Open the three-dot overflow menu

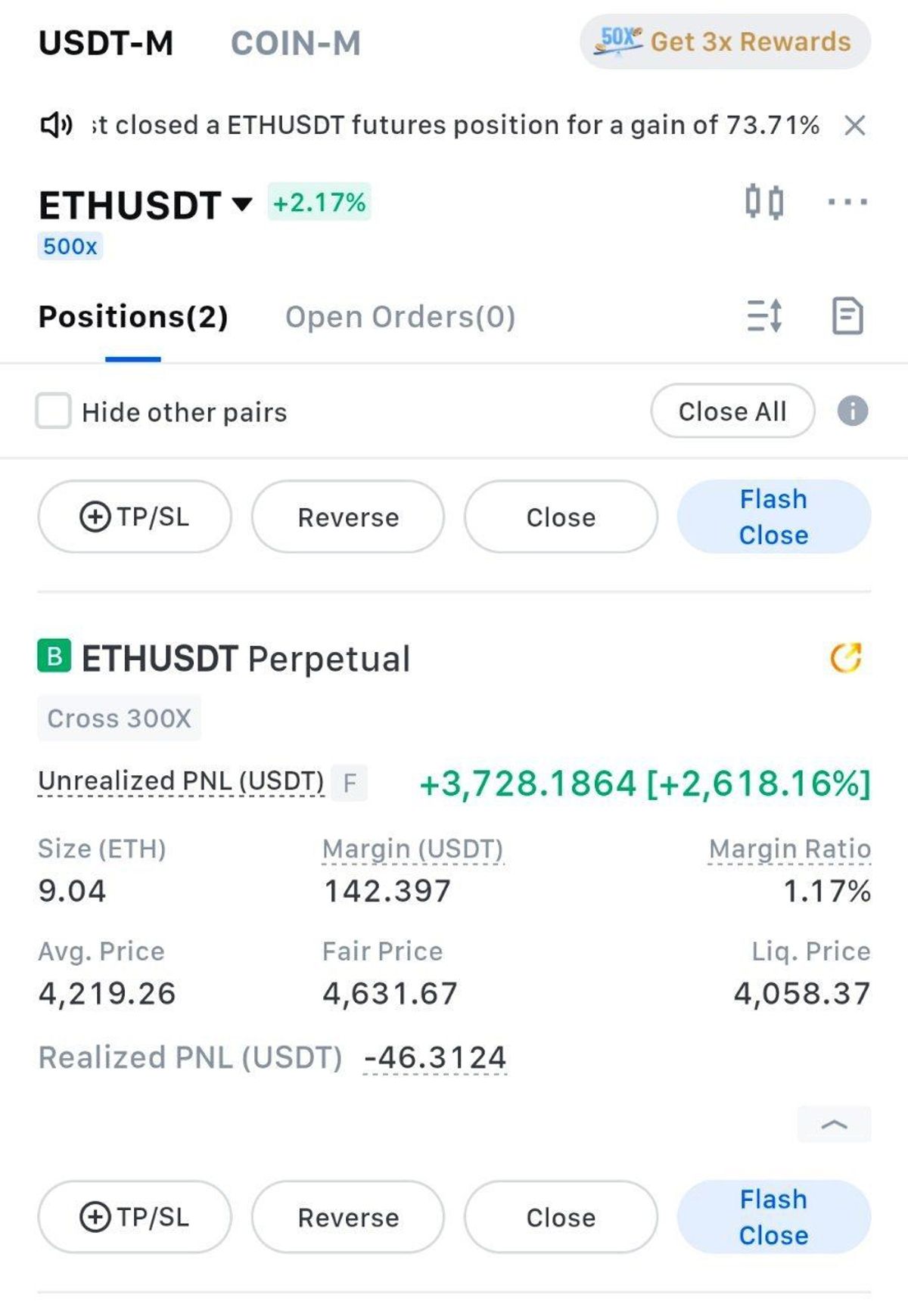[847, 202]
